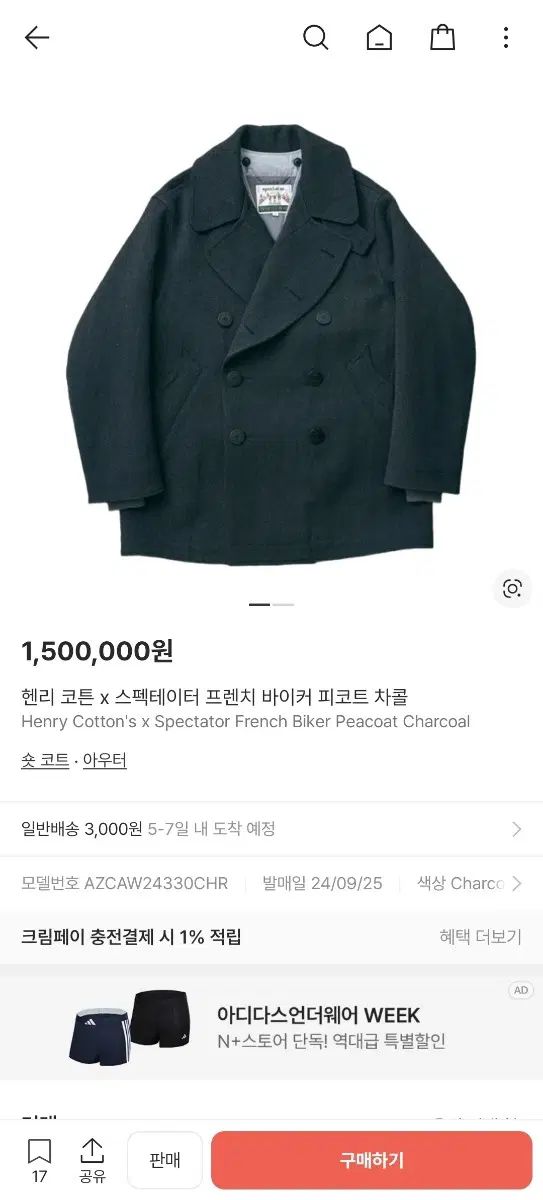
Task: Open 일반배송 shipping details row
Action: pos(271,829)
